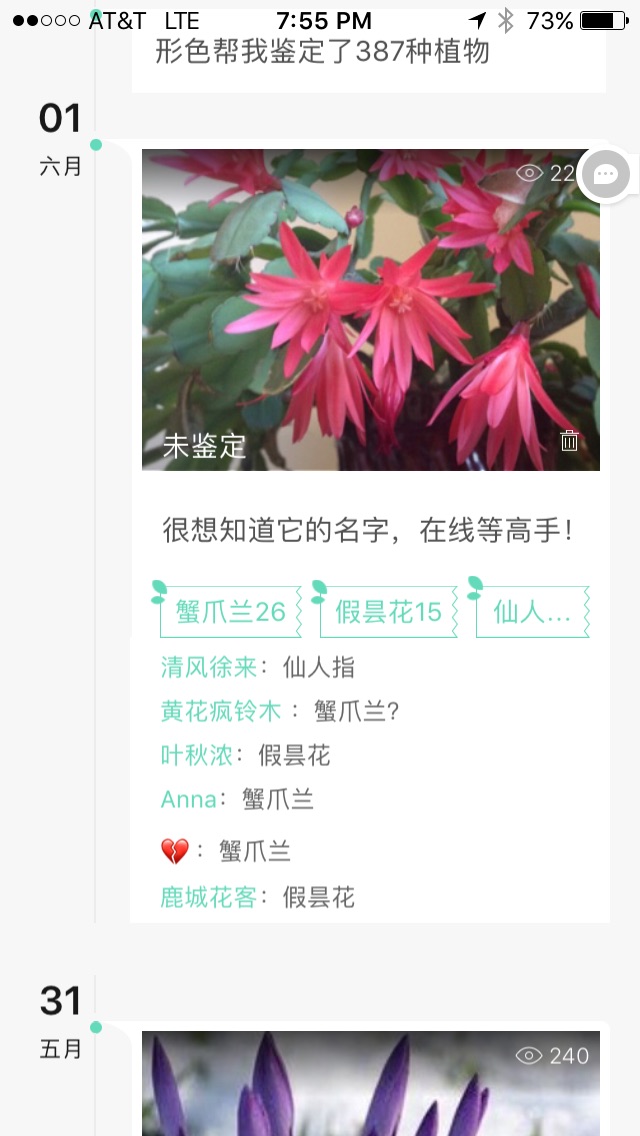This screenshot has height=1136, width=640.
Task: Open user 黄花疯铃木's profile
Action: pos(221,711)
